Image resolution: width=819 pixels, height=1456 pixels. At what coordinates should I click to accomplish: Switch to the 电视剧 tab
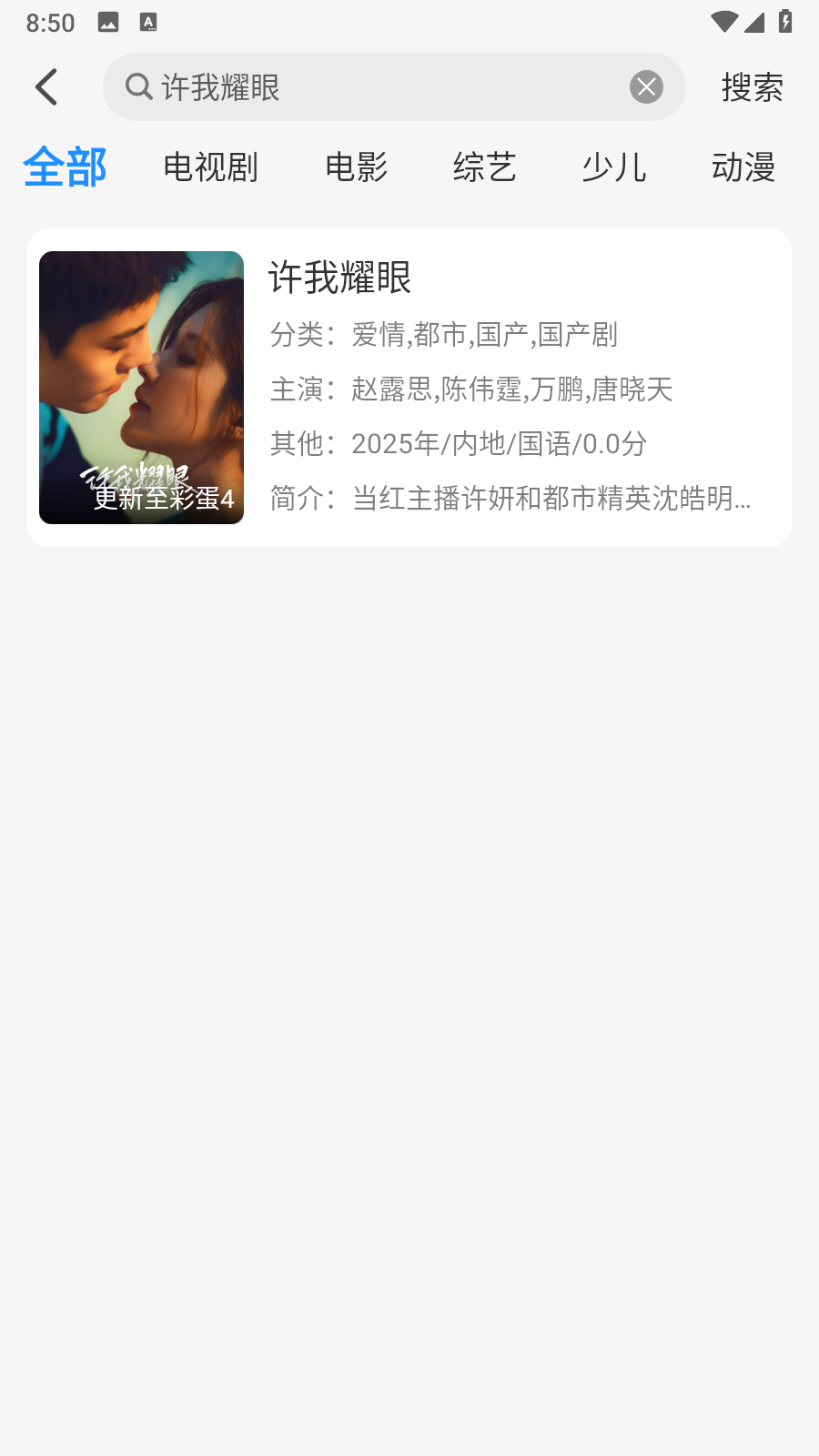point(211,167)
